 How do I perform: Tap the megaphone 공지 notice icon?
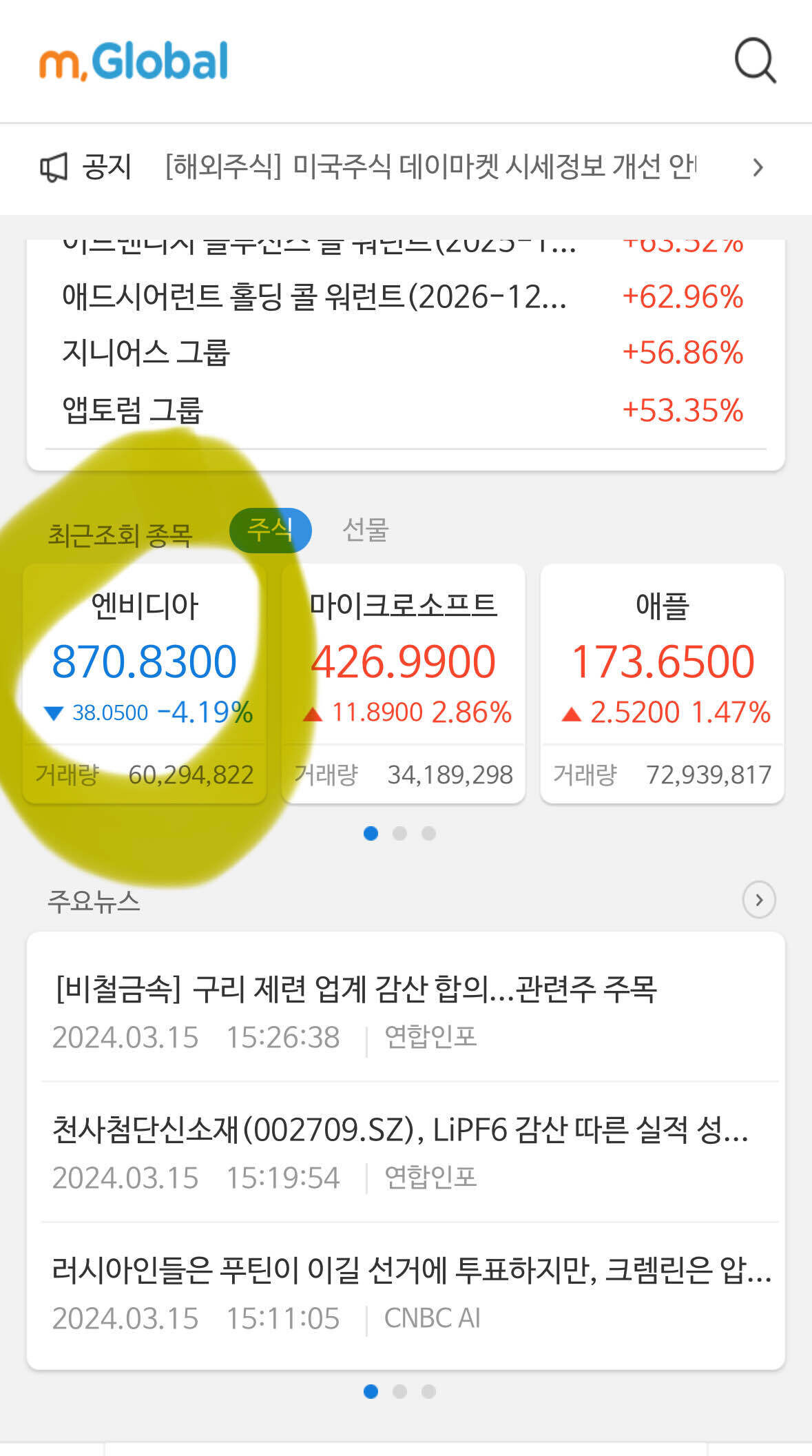[x=55, y=167]
